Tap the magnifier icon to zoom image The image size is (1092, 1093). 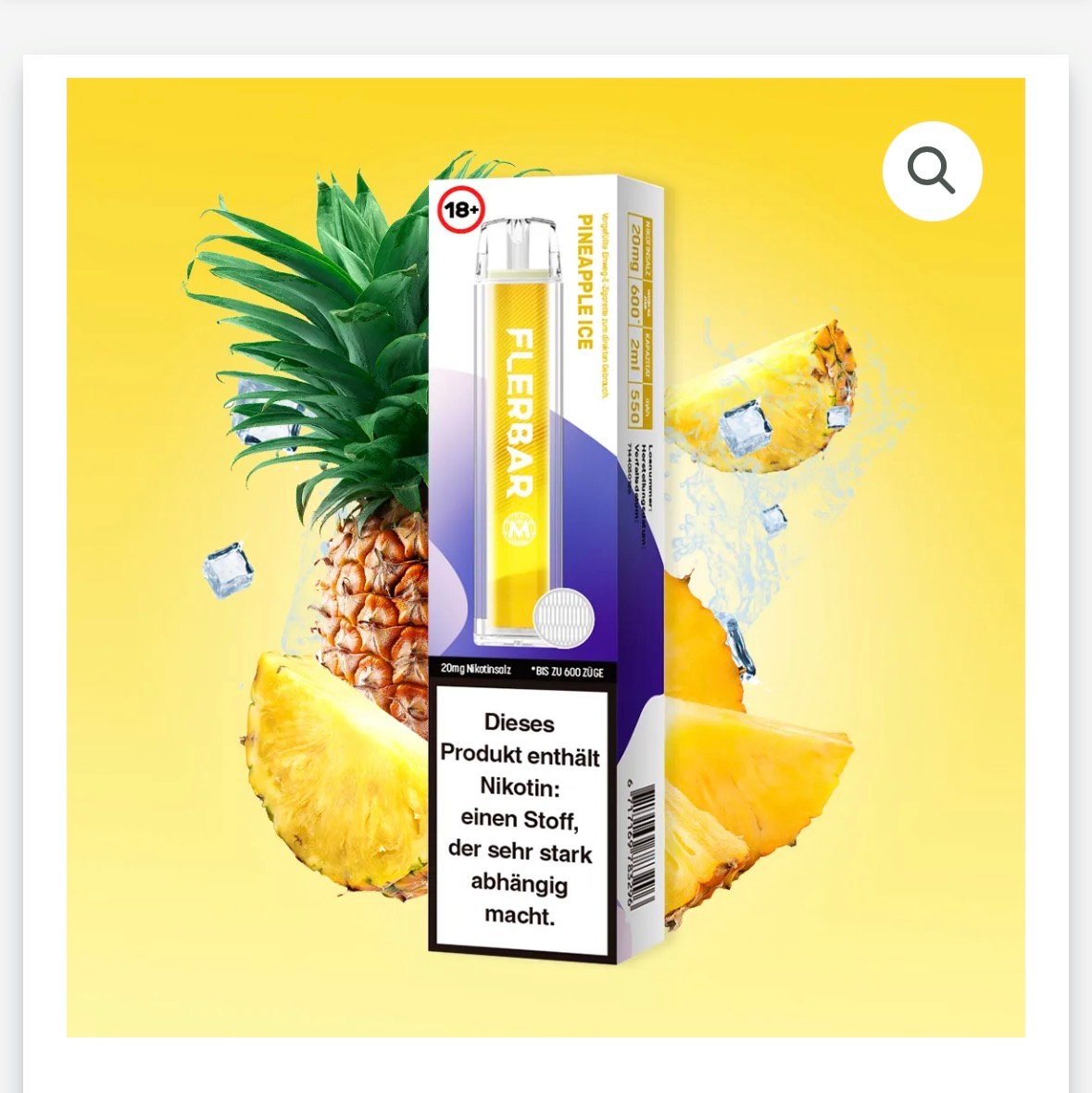tap(931, 171)
